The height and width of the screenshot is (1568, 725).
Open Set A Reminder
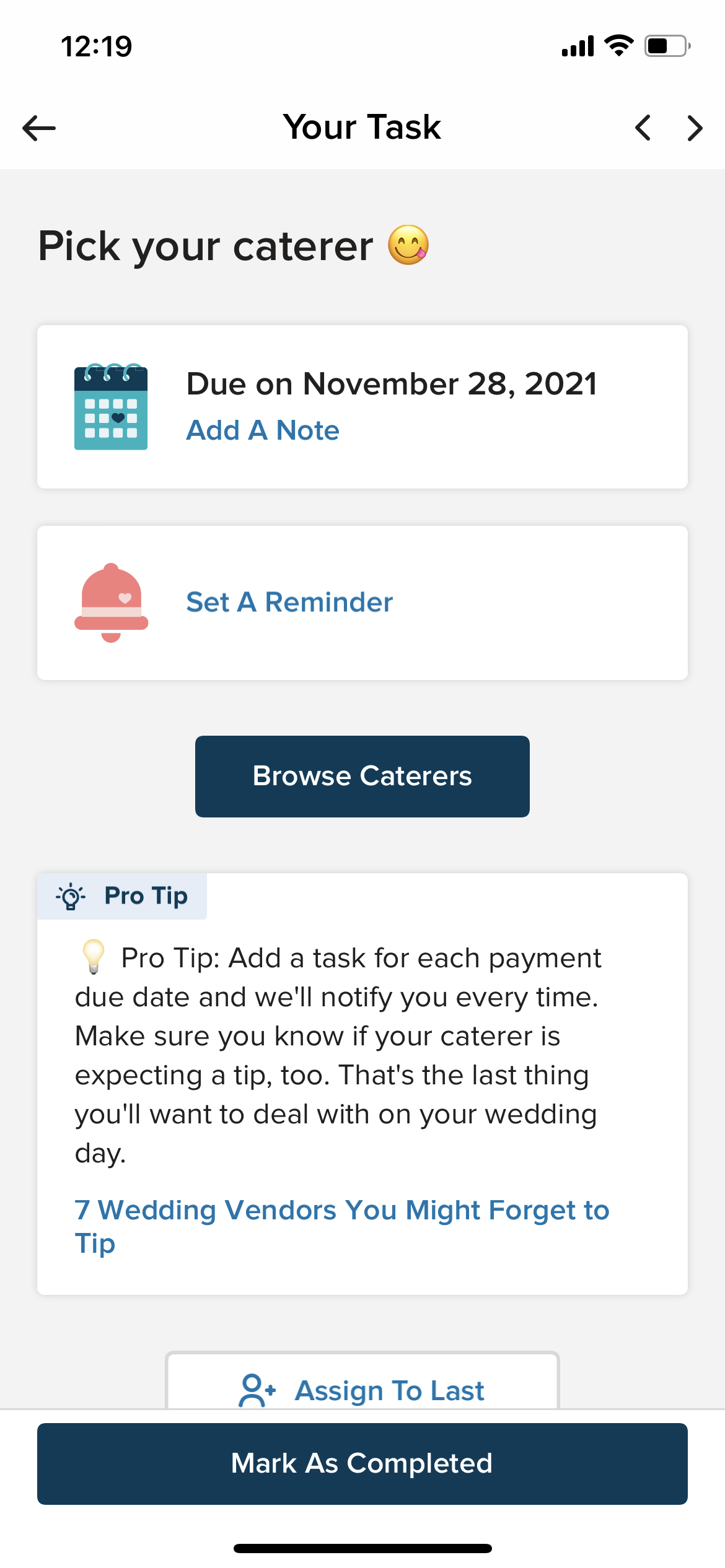pos(289,602)
